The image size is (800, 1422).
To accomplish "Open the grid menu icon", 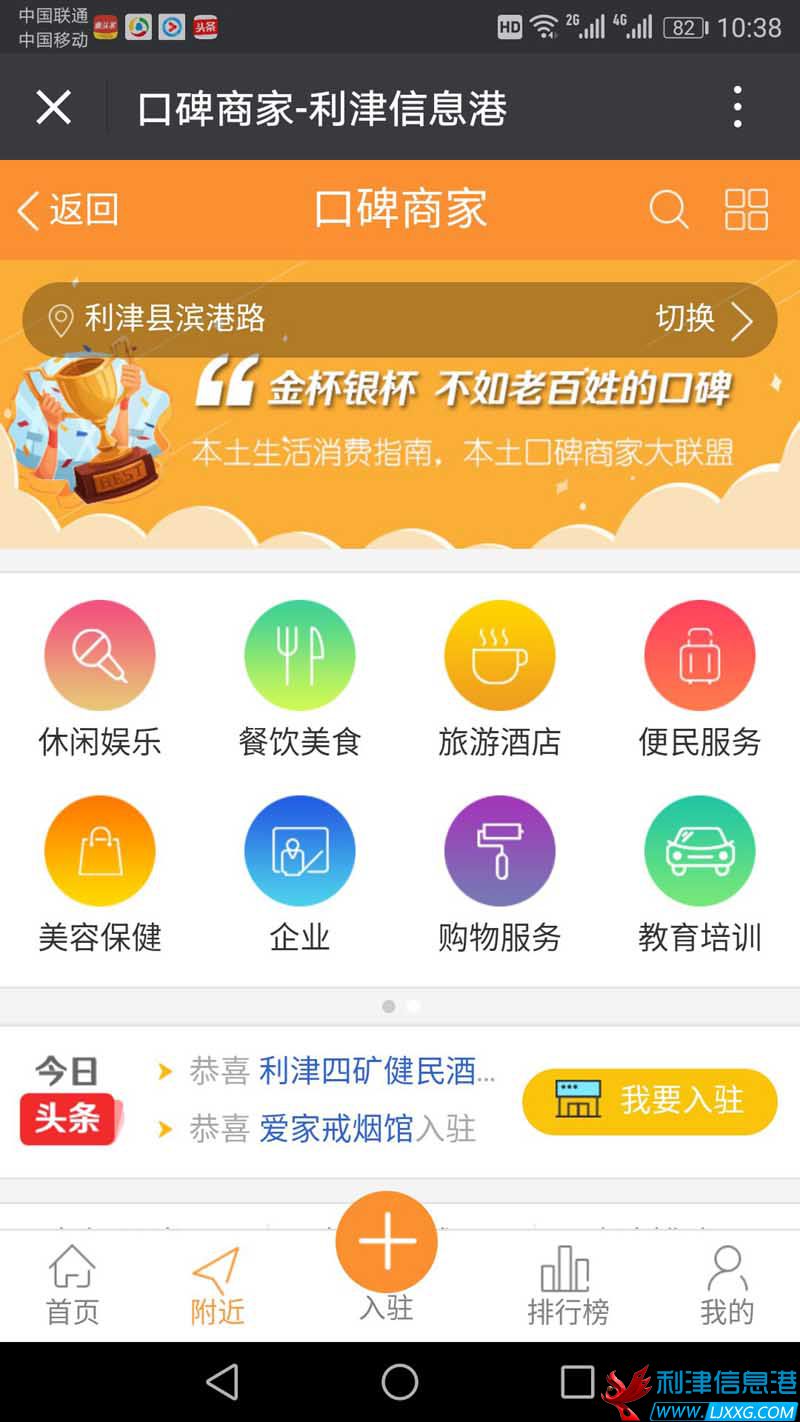I will [x=746, y=210].
